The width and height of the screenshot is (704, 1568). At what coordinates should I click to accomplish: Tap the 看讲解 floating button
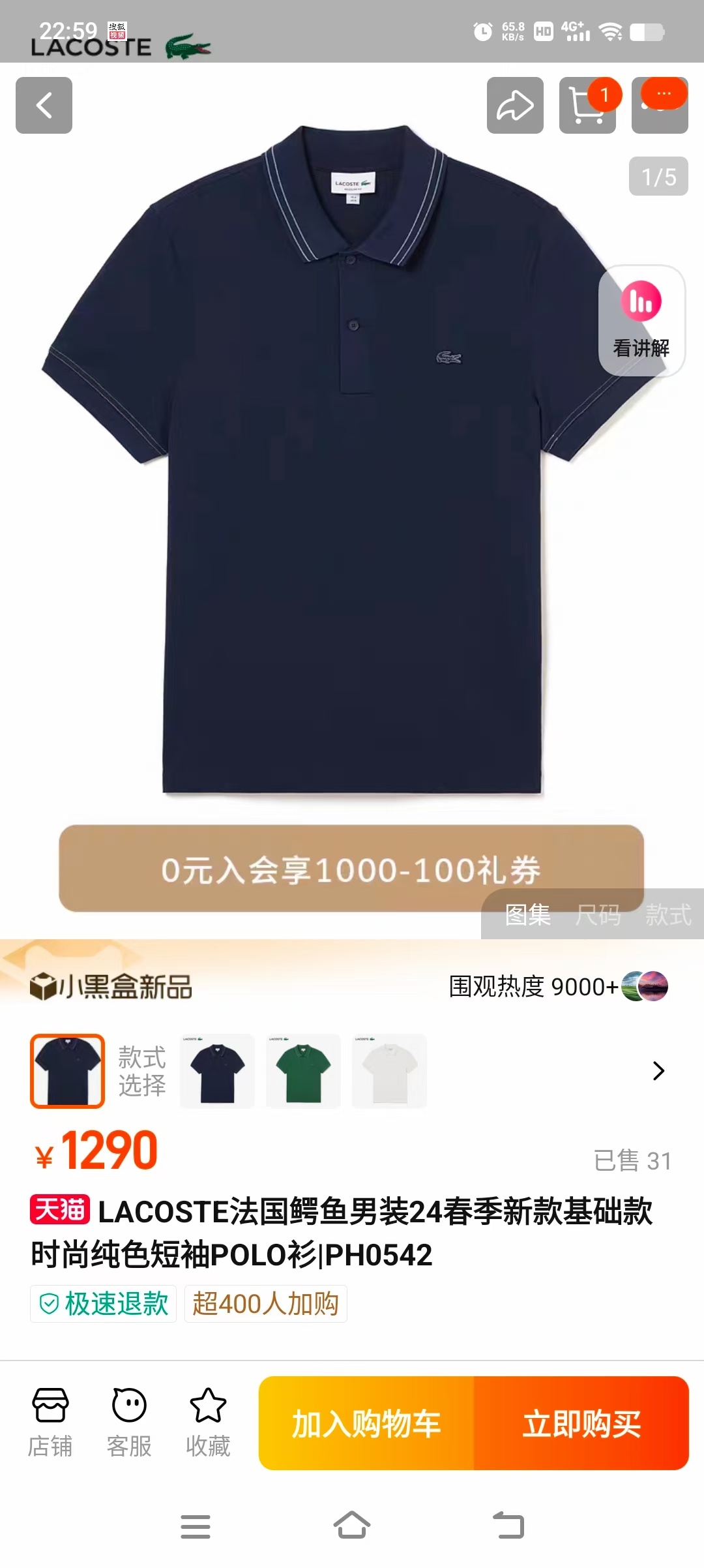tap(641, 320)
